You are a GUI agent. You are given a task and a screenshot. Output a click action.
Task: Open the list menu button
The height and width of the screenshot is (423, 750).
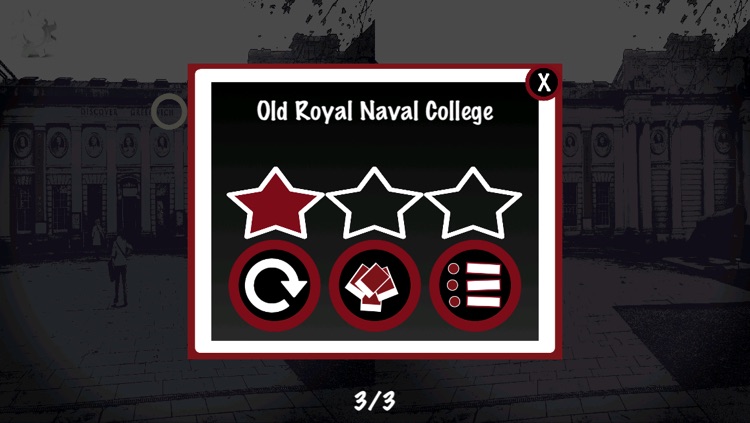(475, 285)
